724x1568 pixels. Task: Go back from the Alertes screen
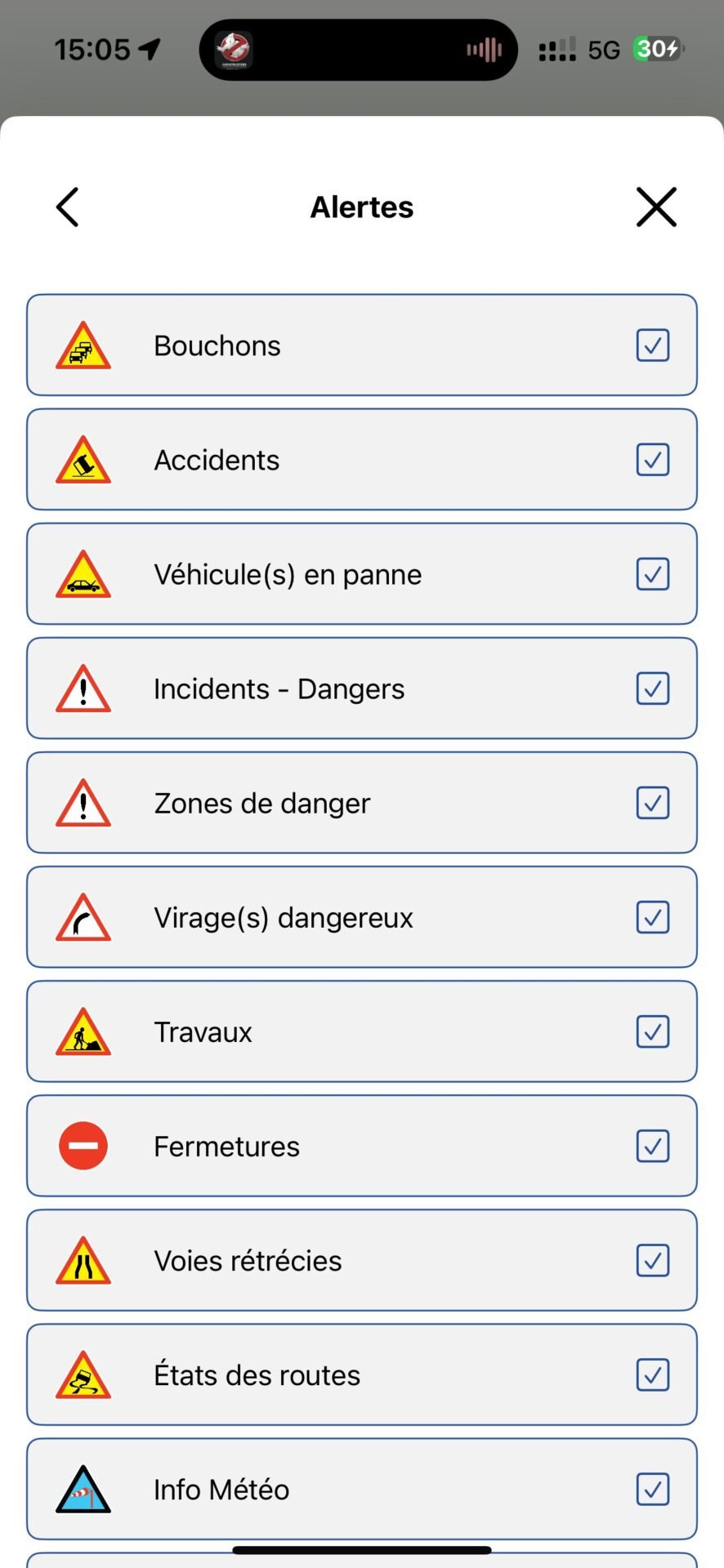[68, 207]
